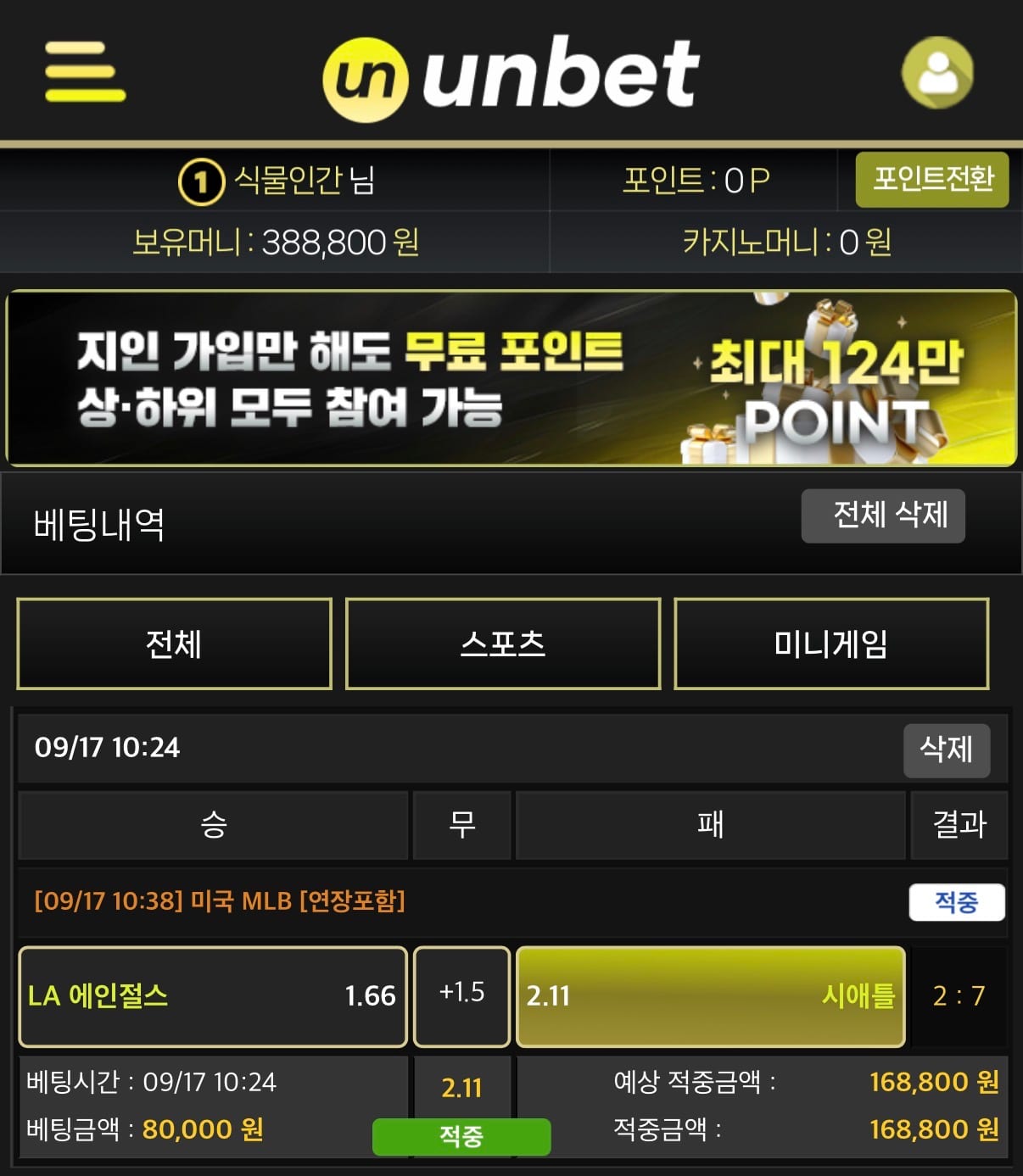Open the user profile icon
This screenshot has width=1023, height=1176.
click(937, 72)
